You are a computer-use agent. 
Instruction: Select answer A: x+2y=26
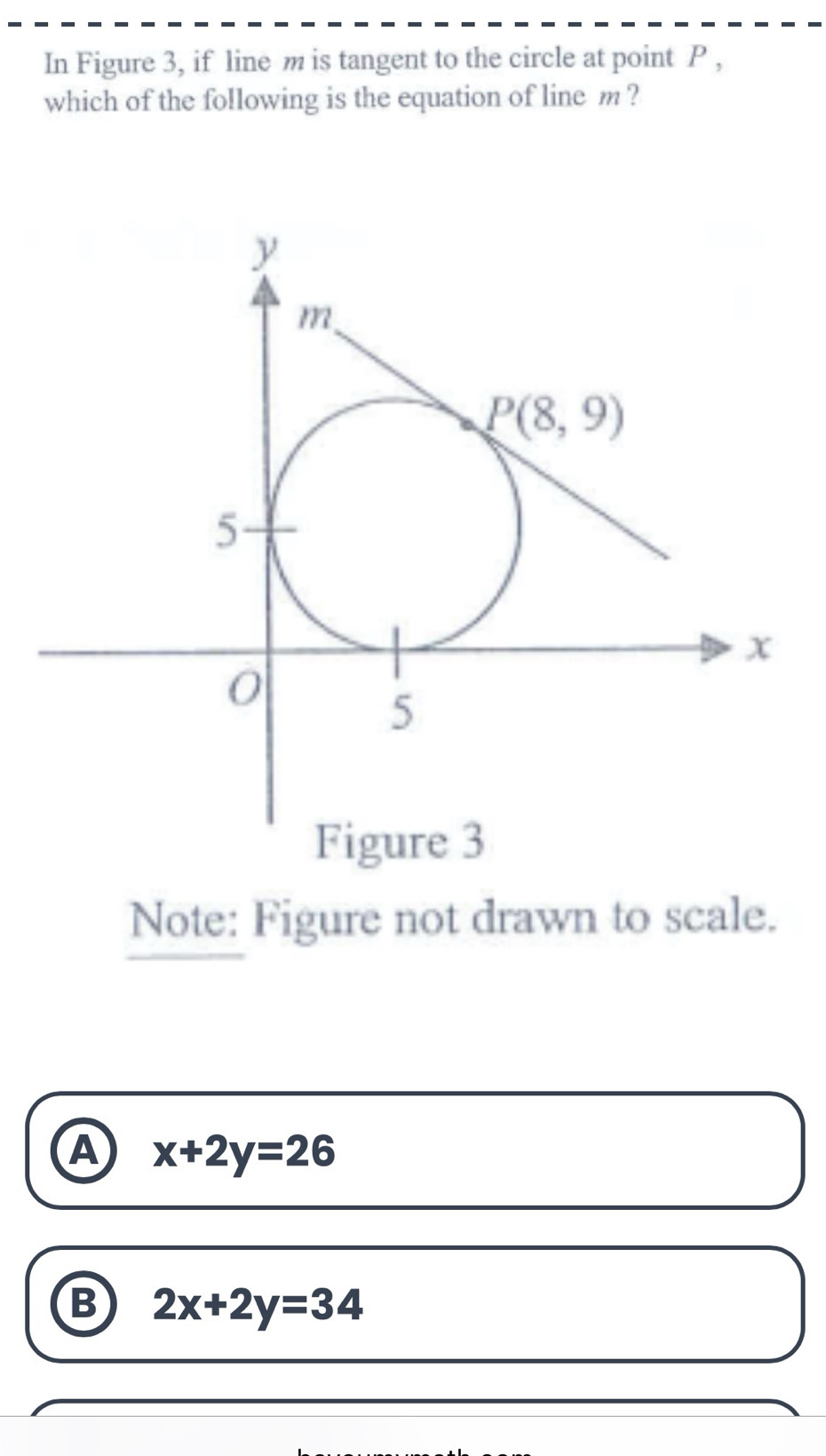[x=414, y=1150]
